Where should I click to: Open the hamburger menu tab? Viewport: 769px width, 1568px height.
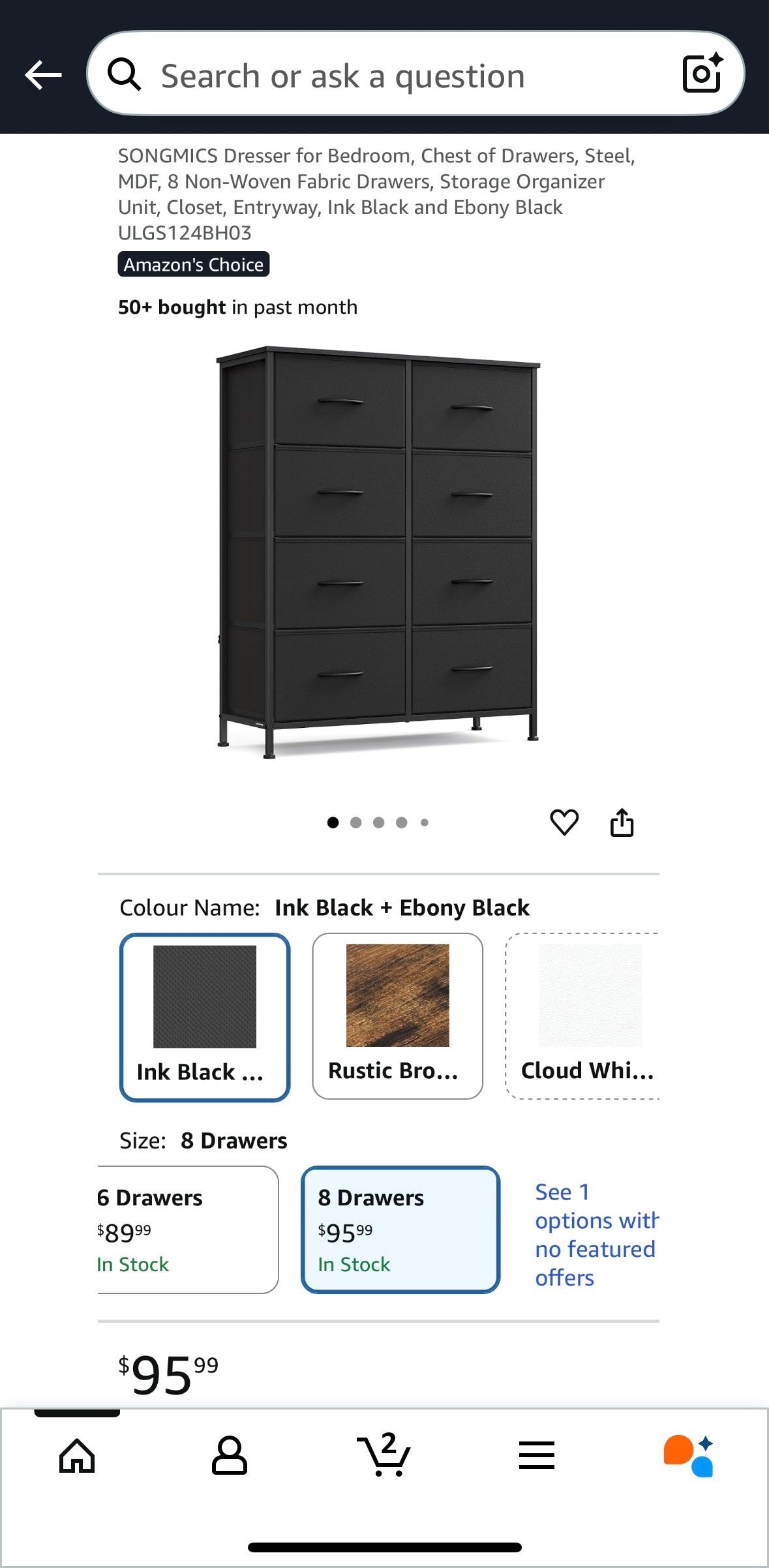click(536, 1456)
